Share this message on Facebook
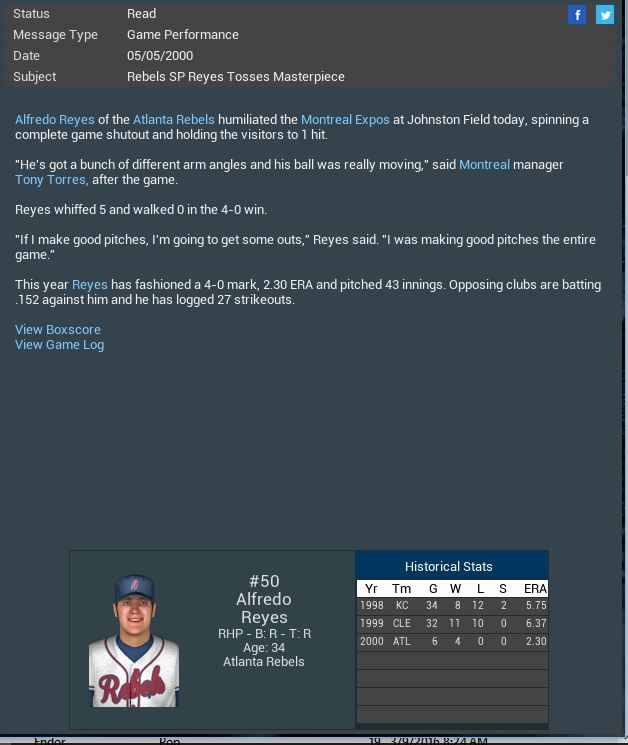 (577, 15)
